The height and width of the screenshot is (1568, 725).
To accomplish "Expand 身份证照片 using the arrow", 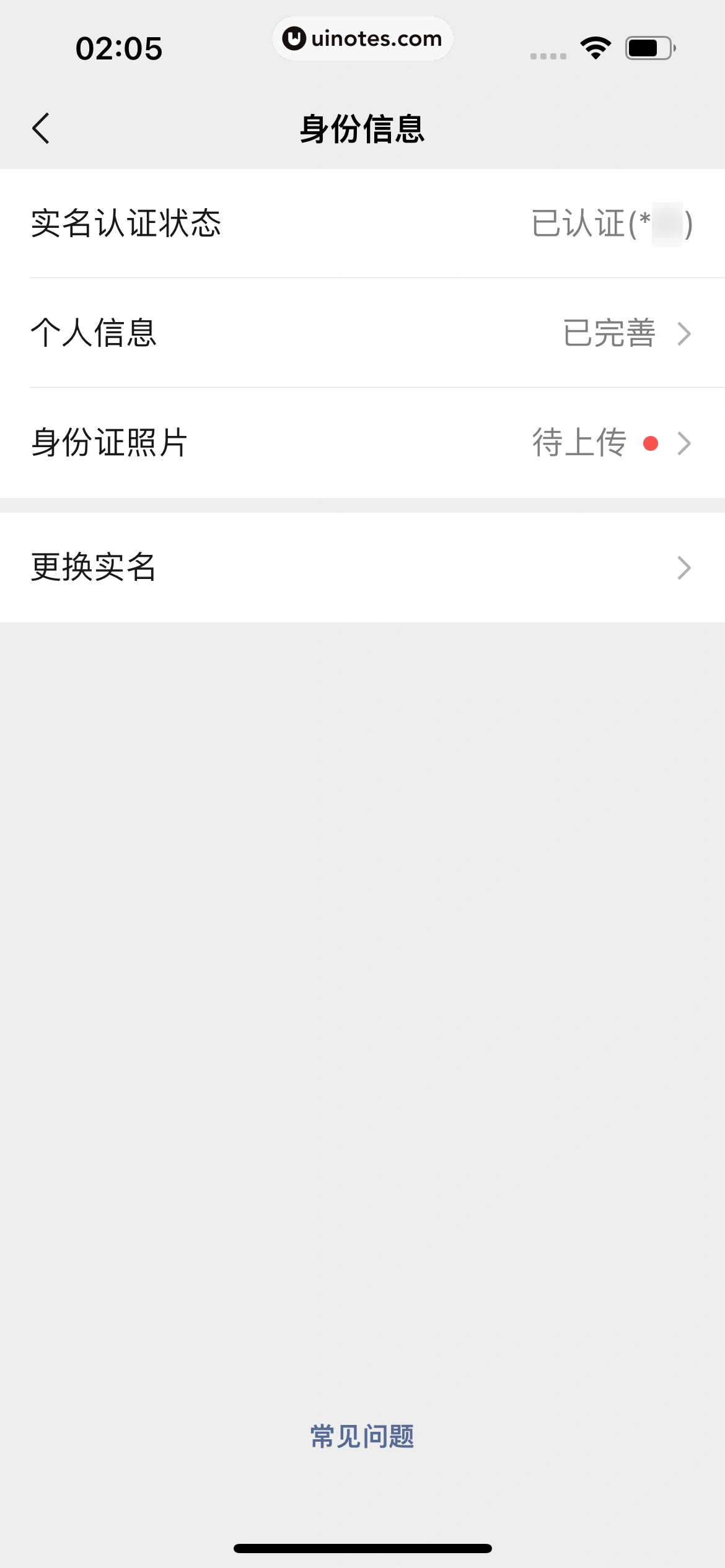I will coord(683,443).
